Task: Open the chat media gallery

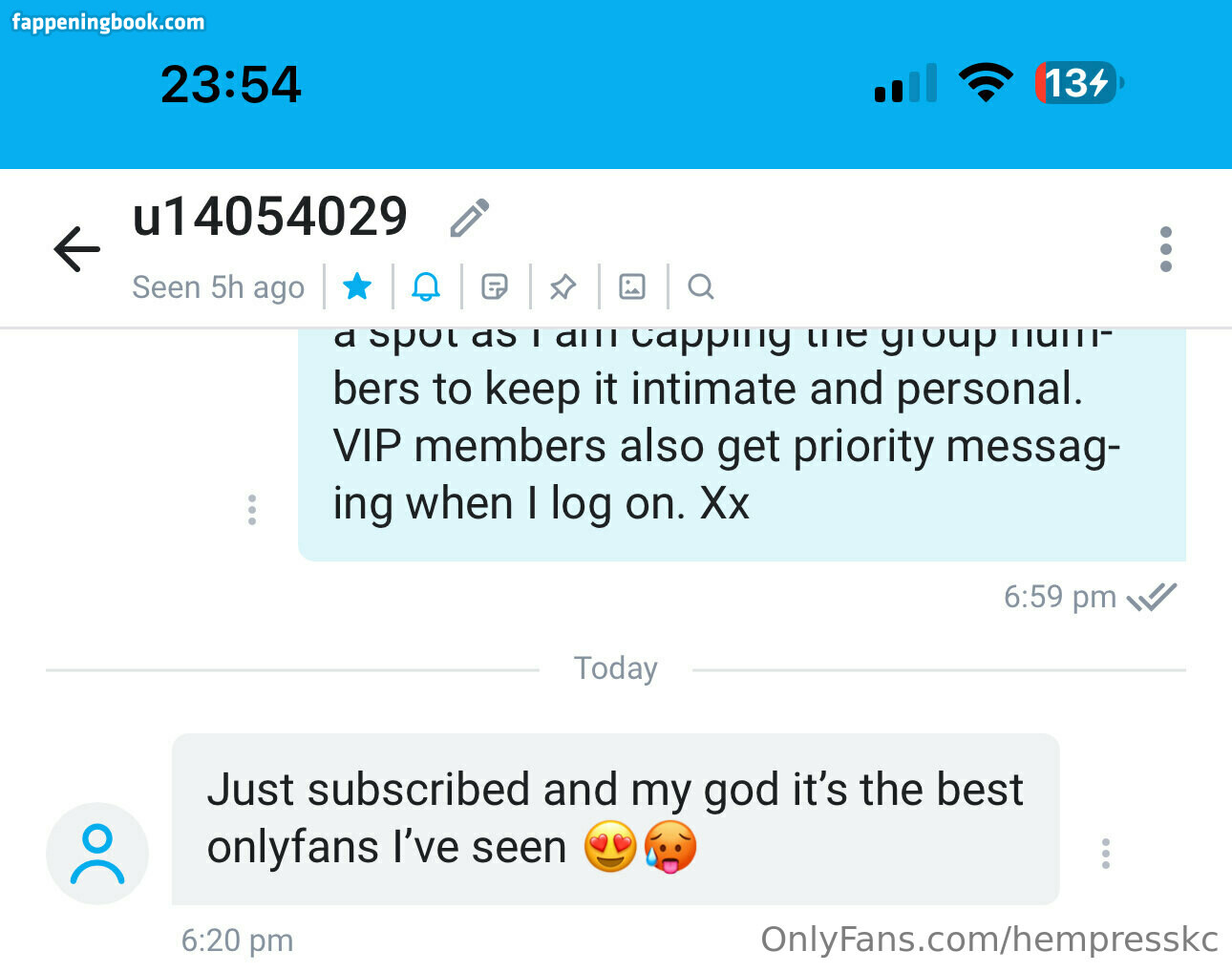Action: [x=632, y=285]
